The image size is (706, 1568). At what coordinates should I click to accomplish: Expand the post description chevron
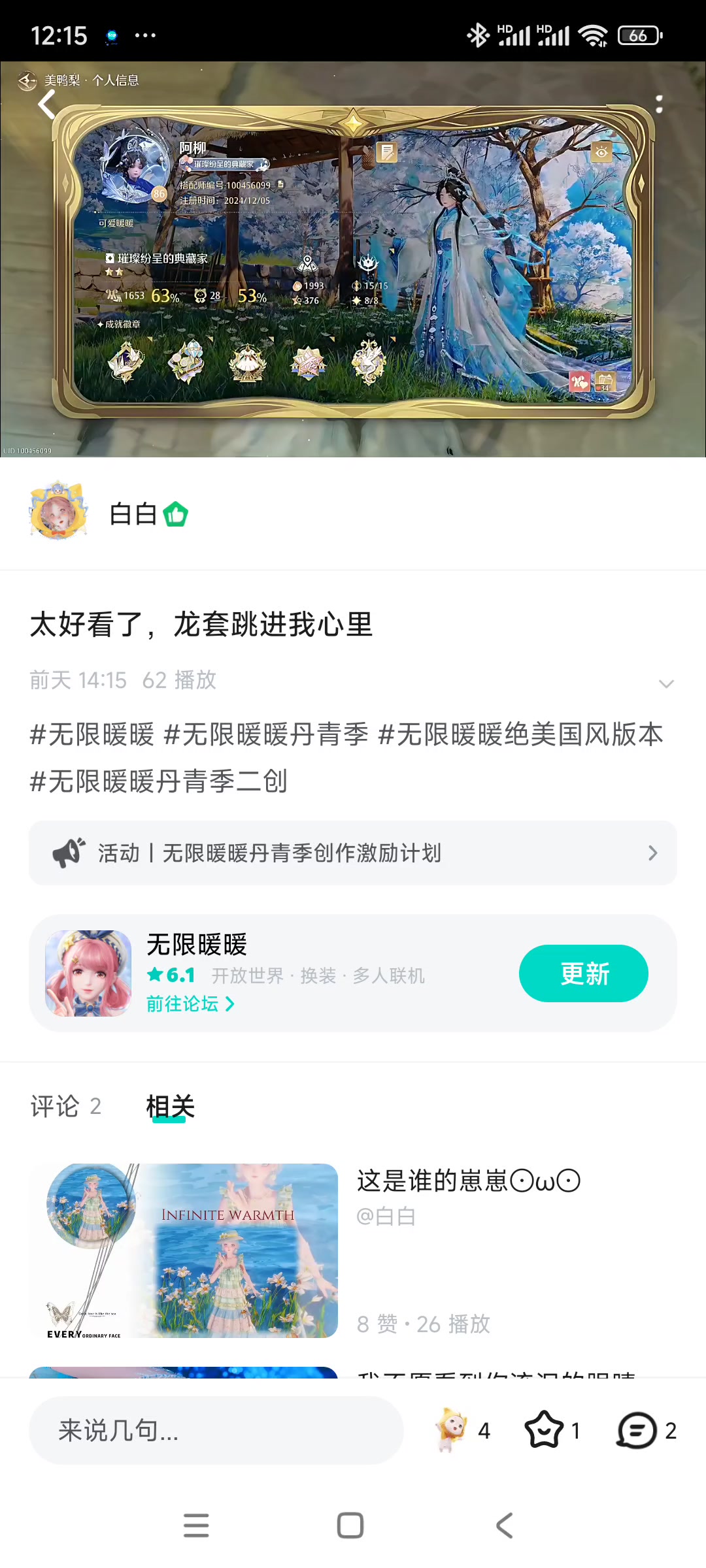[666, 683]
